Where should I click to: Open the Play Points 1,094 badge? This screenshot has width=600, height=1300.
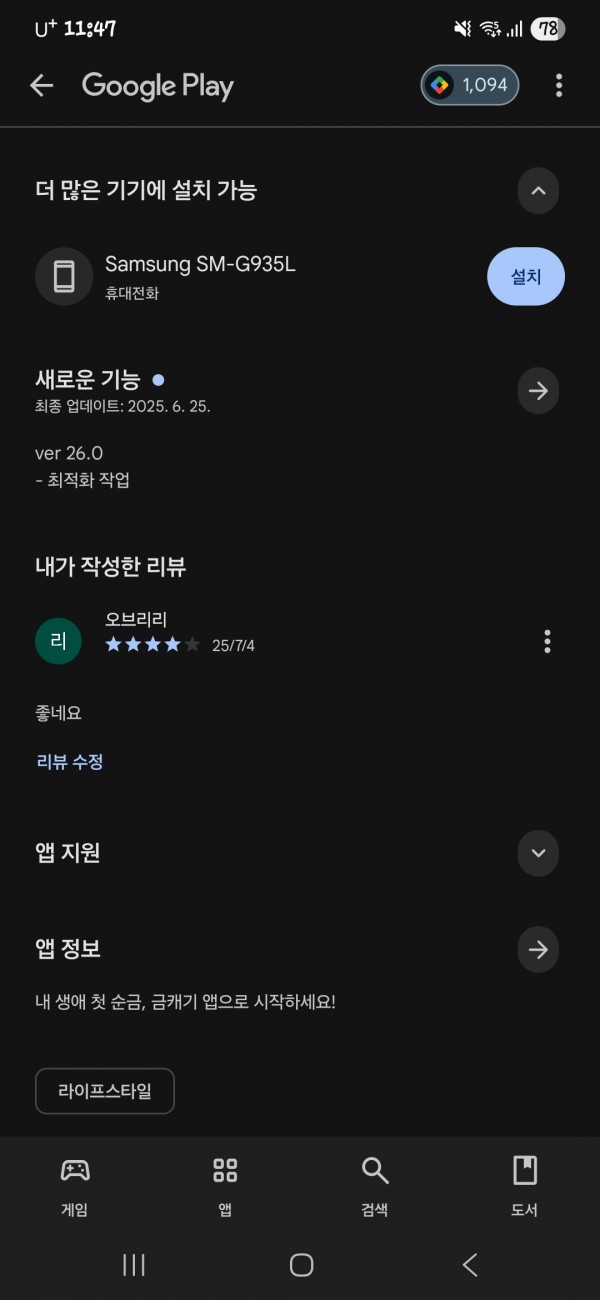[x=471, y=85]
